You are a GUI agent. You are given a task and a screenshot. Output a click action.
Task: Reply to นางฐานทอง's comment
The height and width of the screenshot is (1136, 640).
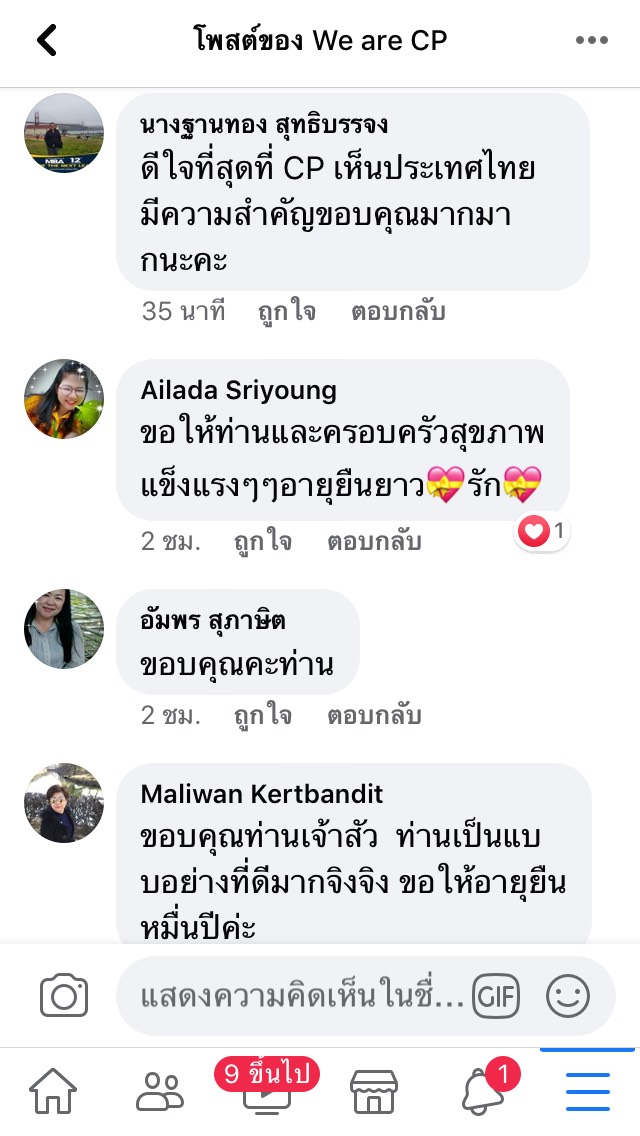pyautogui.click(x=398, y=311)
